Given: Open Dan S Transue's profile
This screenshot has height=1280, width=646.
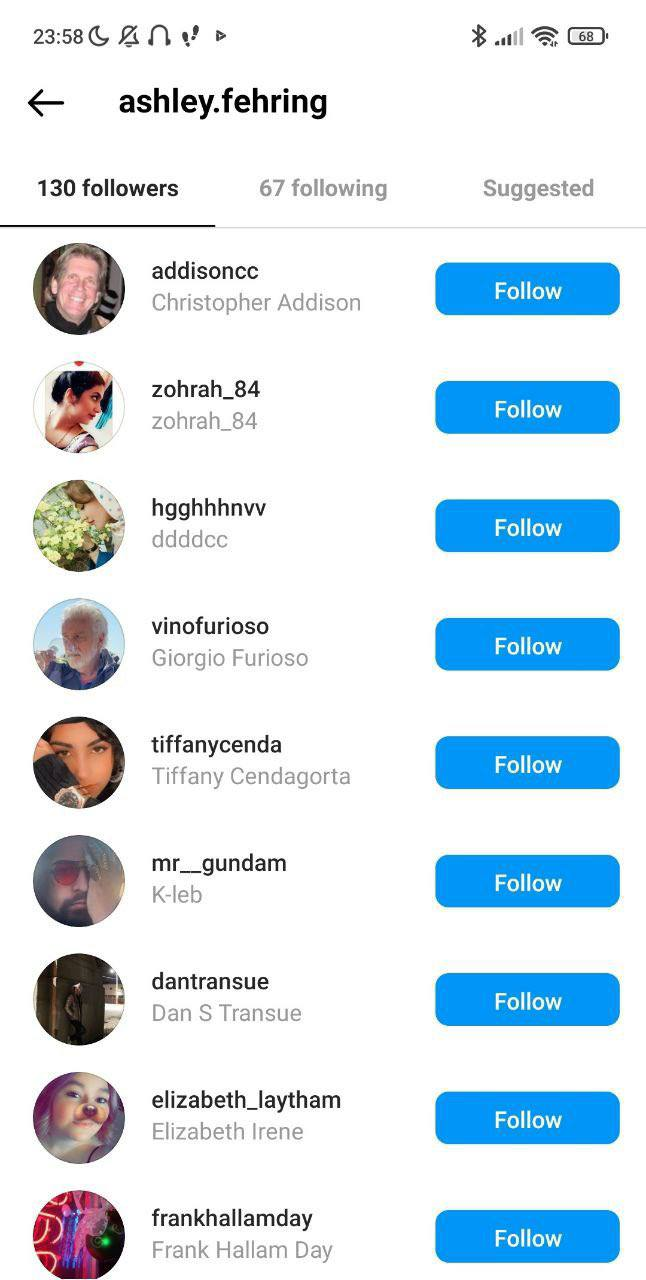Looking at the screenshot, I should pyautogui.click(x=226, y=998).
